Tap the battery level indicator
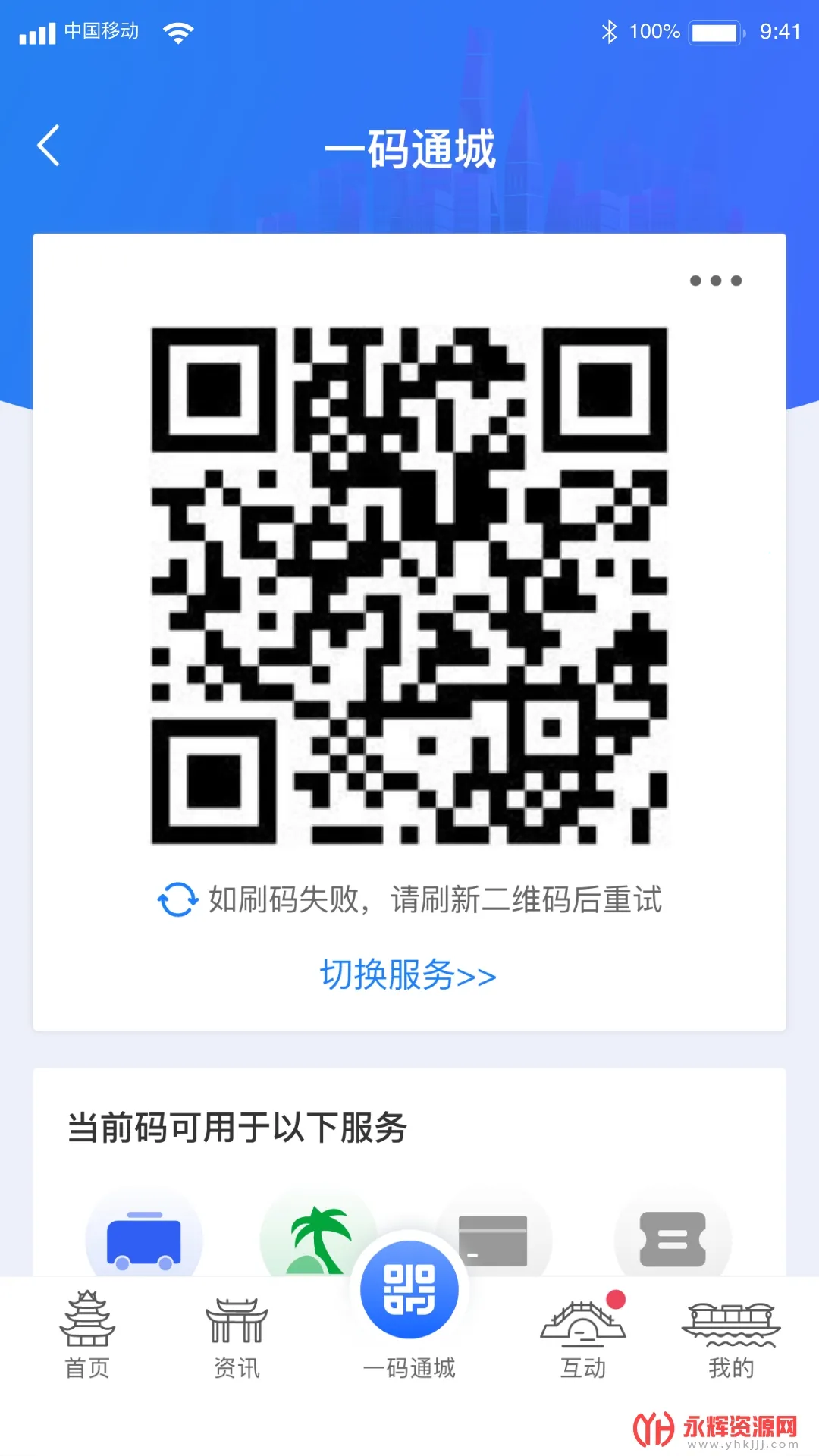The image size is (819, 1456). click(714, 32)
